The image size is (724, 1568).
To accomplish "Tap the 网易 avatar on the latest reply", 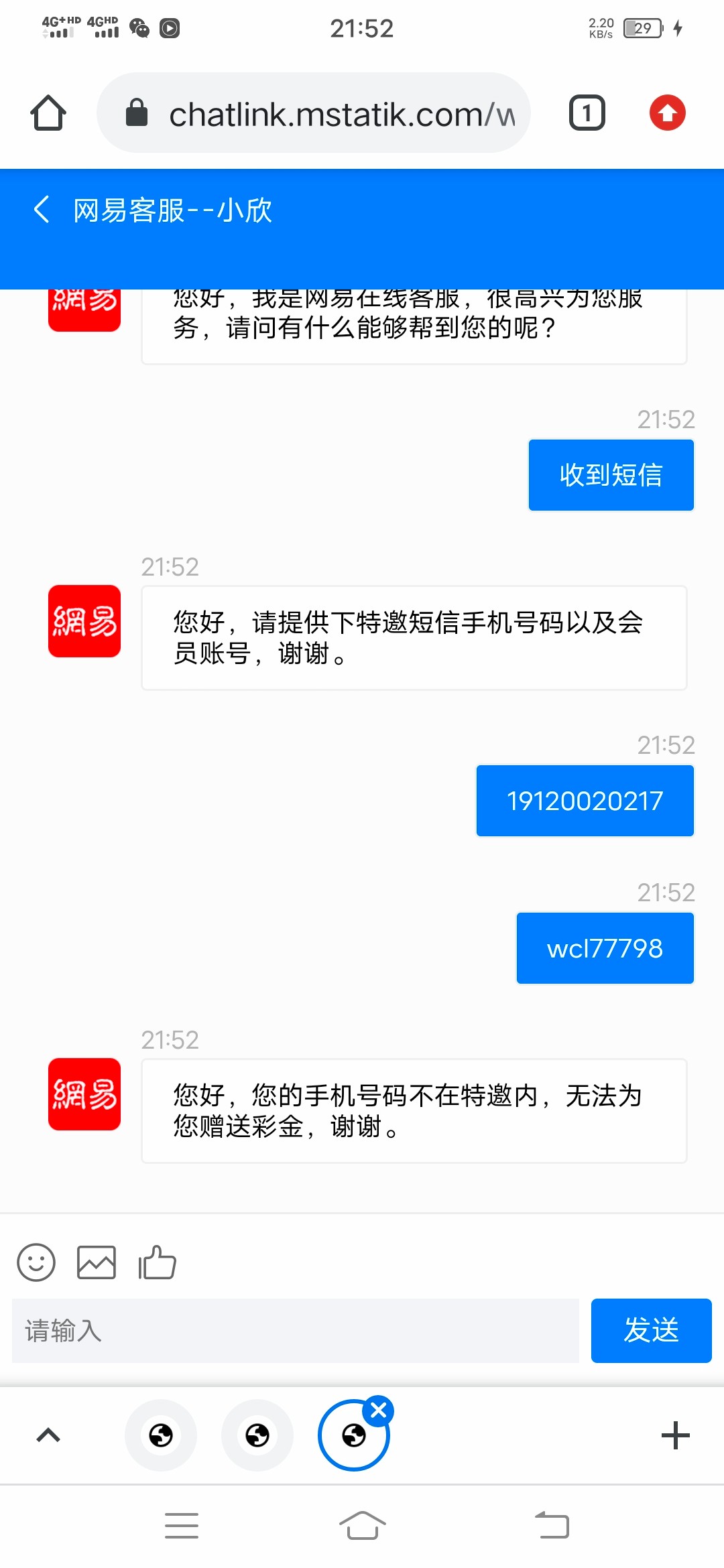I will [x=83, y=1095].
